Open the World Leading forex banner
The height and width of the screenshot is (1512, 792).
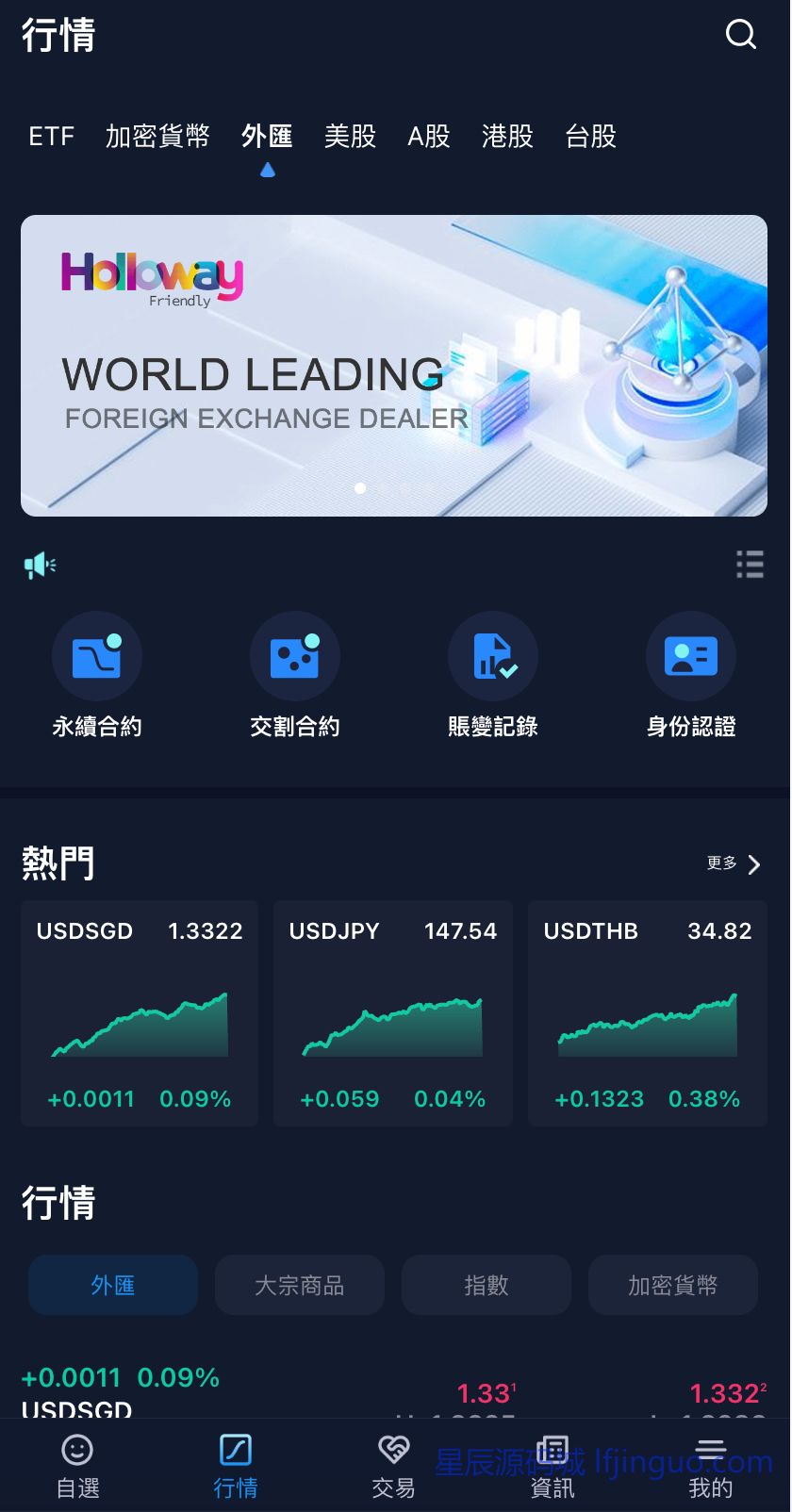tap(394, 366)
